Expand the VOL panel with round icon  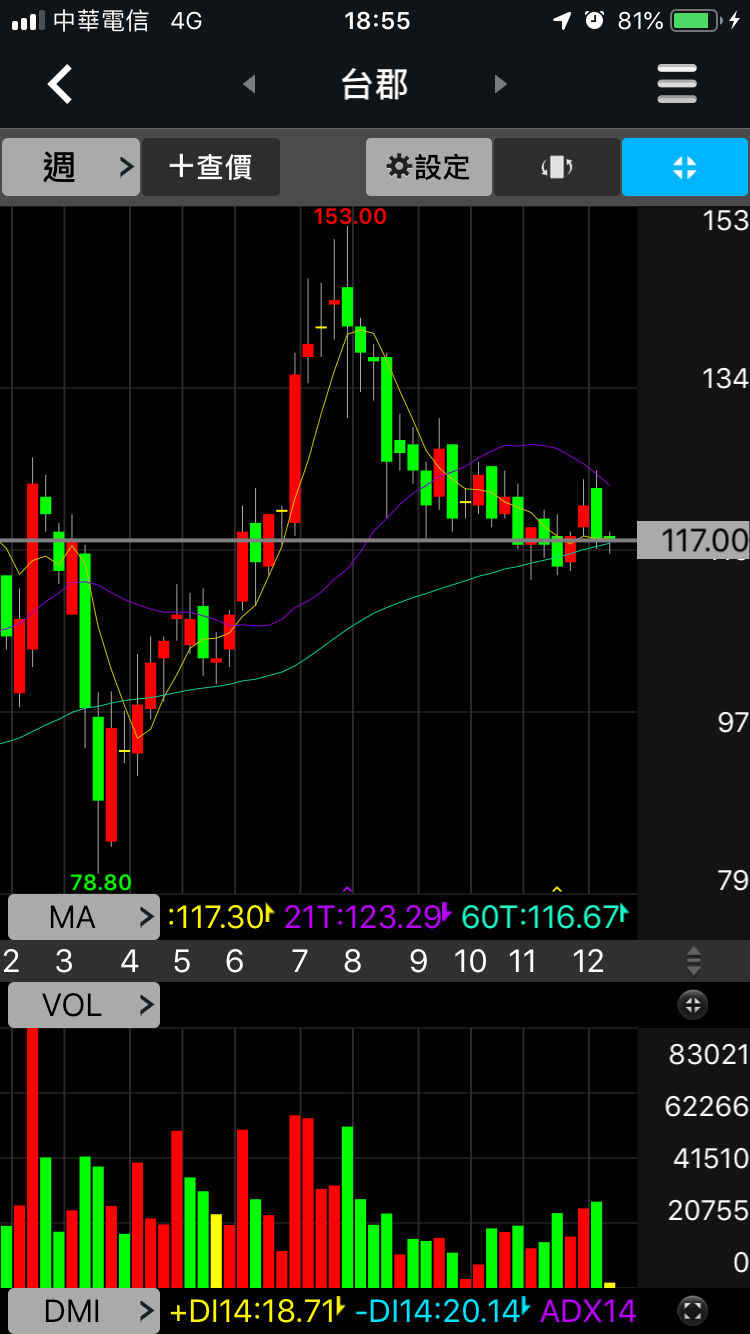(x=692, y=1005)
